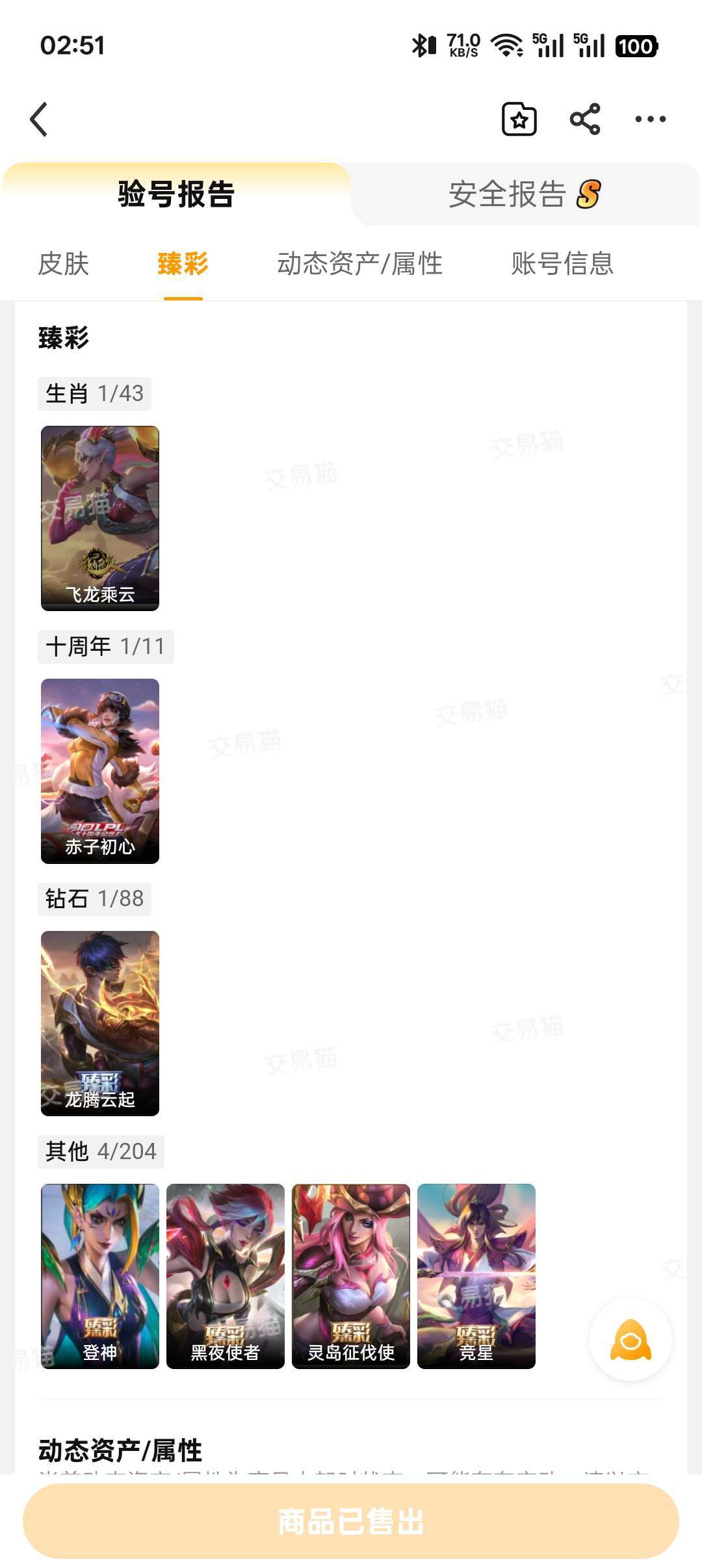702x1568 pixels.
Task: Open the 登神 skin thumbnail
Action: coord(100,1276)
